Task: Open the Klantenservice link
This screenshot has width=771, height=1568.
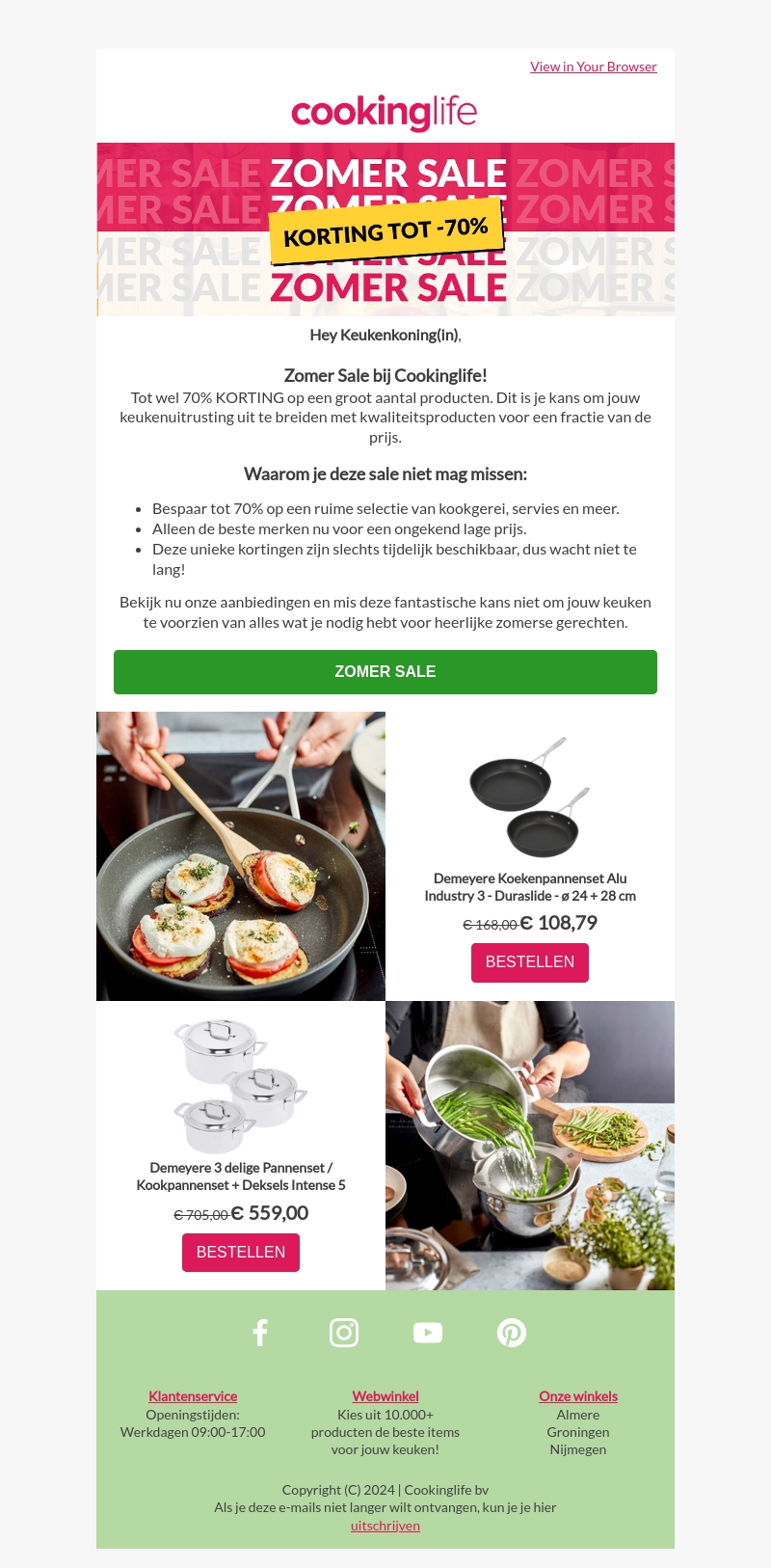Action: tap(193, 1396)
